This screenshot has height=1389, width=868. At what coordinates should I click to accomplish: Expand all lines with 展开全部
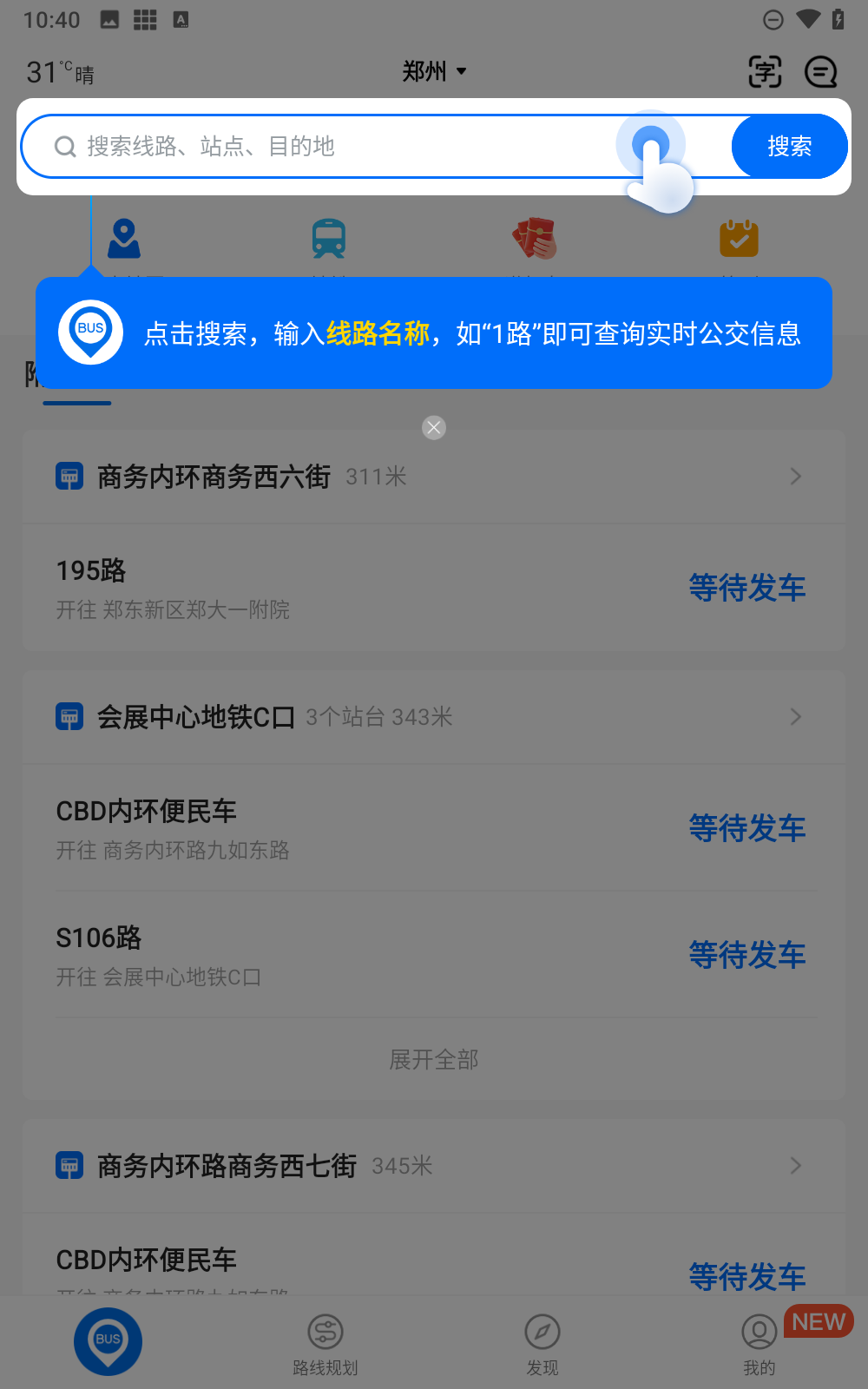tap(434, 1059)
